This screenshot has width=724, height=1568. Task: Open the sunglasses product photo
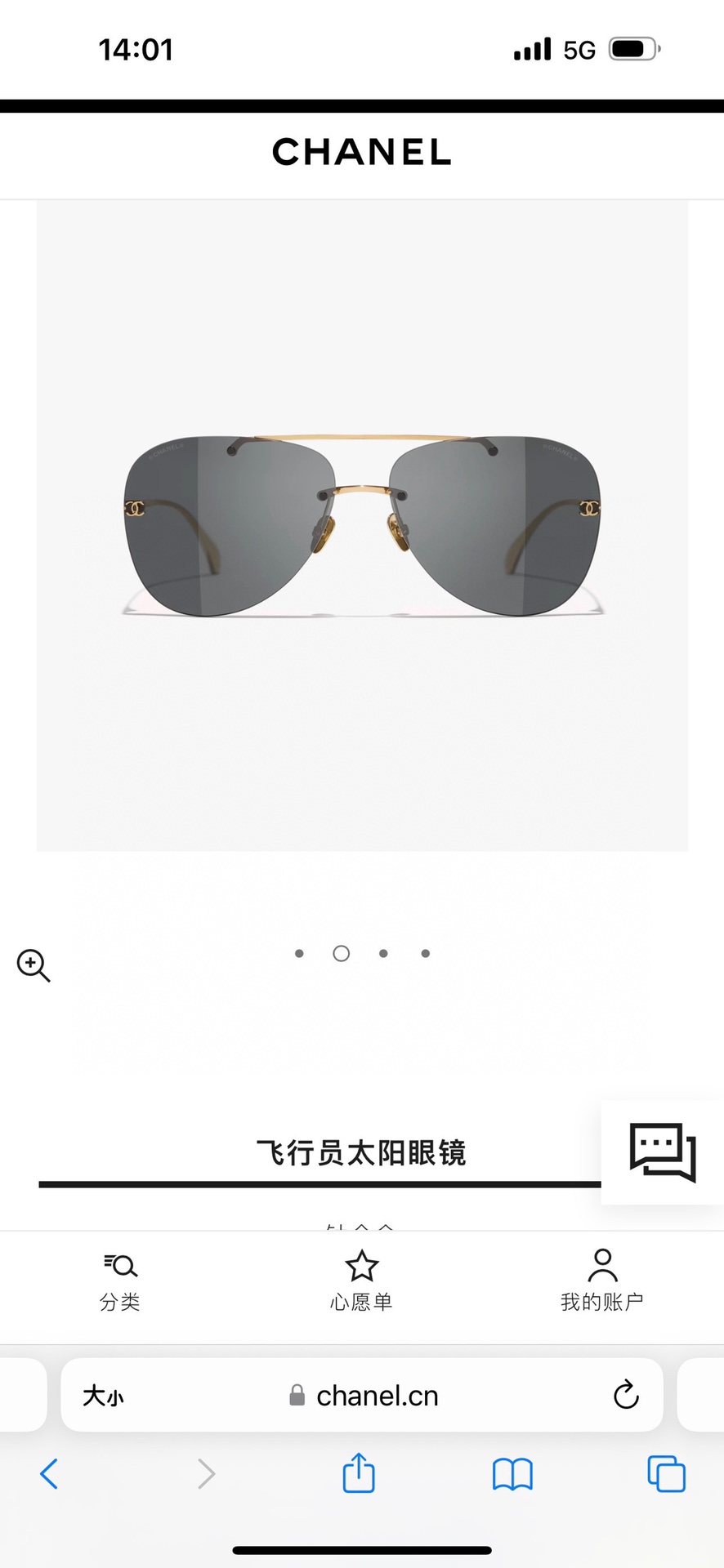(361, 525)
